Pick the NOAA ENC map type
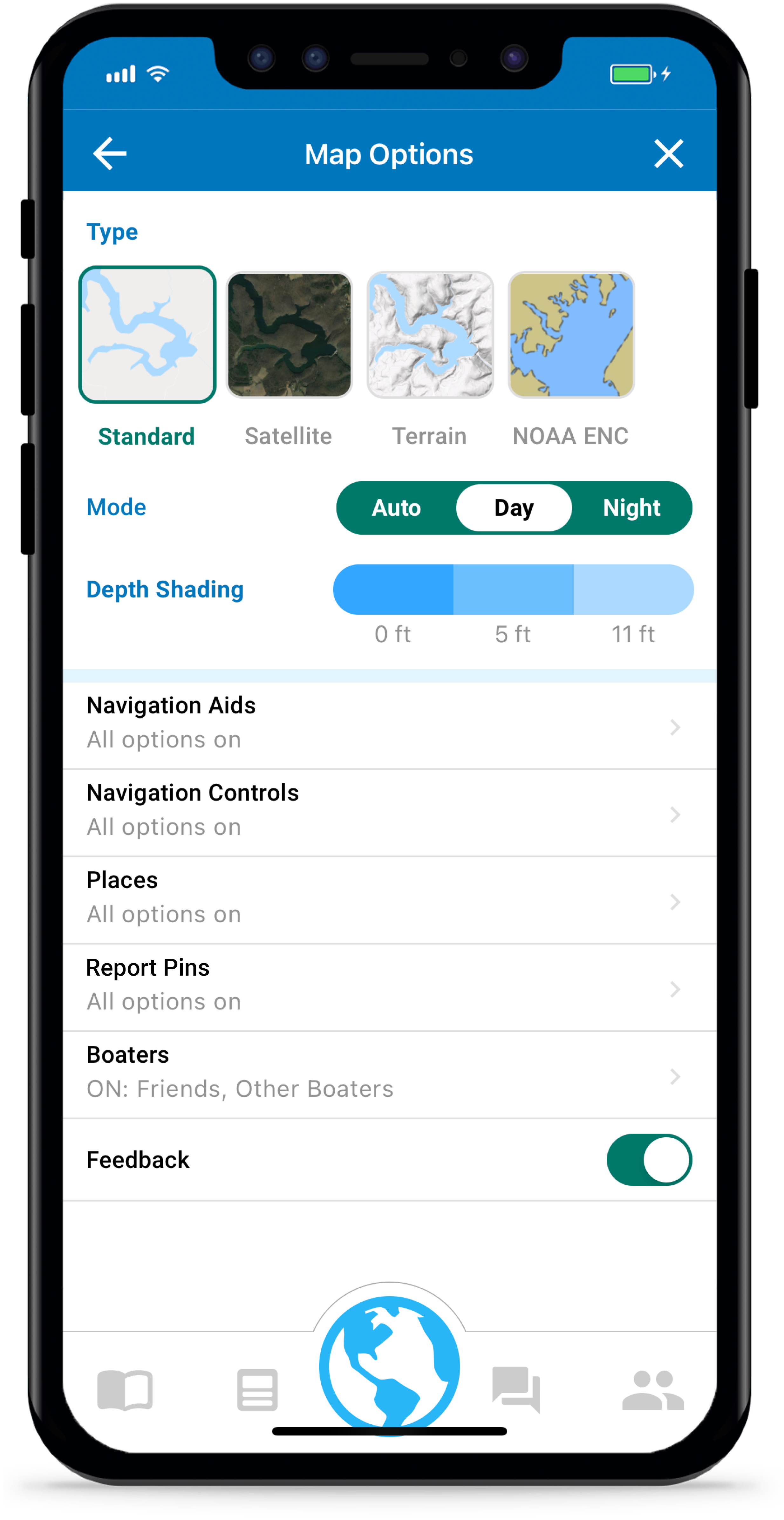 tap(571, 335)
